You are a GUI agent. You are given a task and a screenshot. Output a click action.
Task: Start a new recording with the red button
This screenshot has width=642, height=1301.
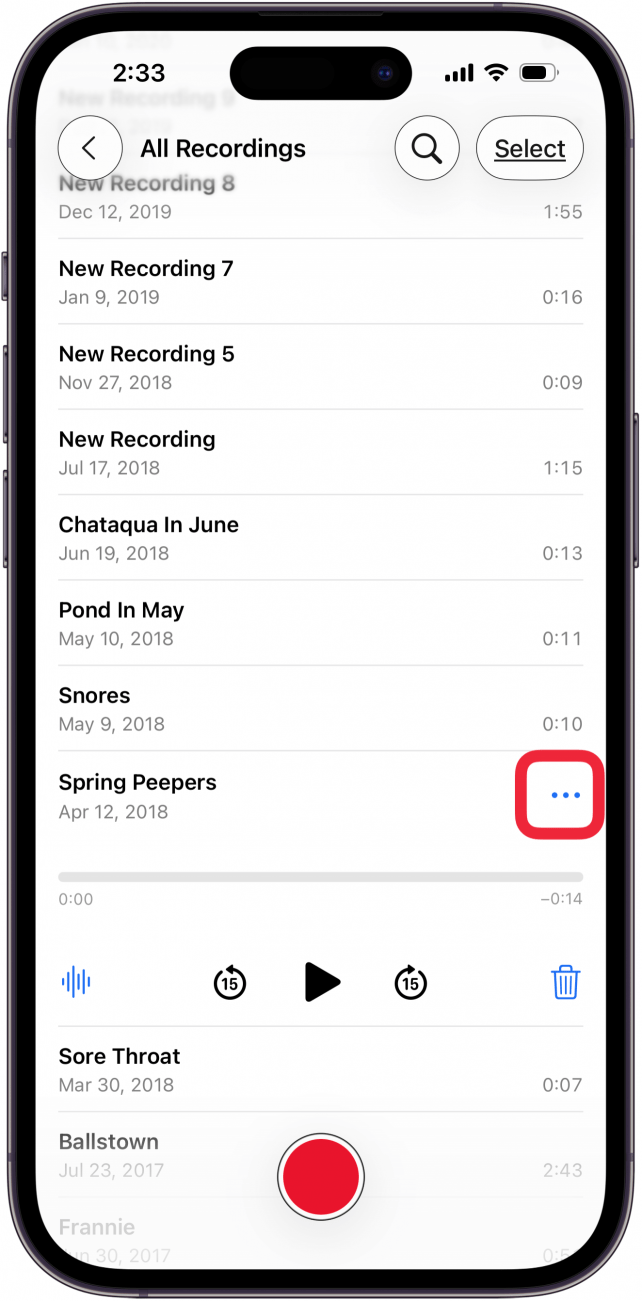(x=321, y=1177)
